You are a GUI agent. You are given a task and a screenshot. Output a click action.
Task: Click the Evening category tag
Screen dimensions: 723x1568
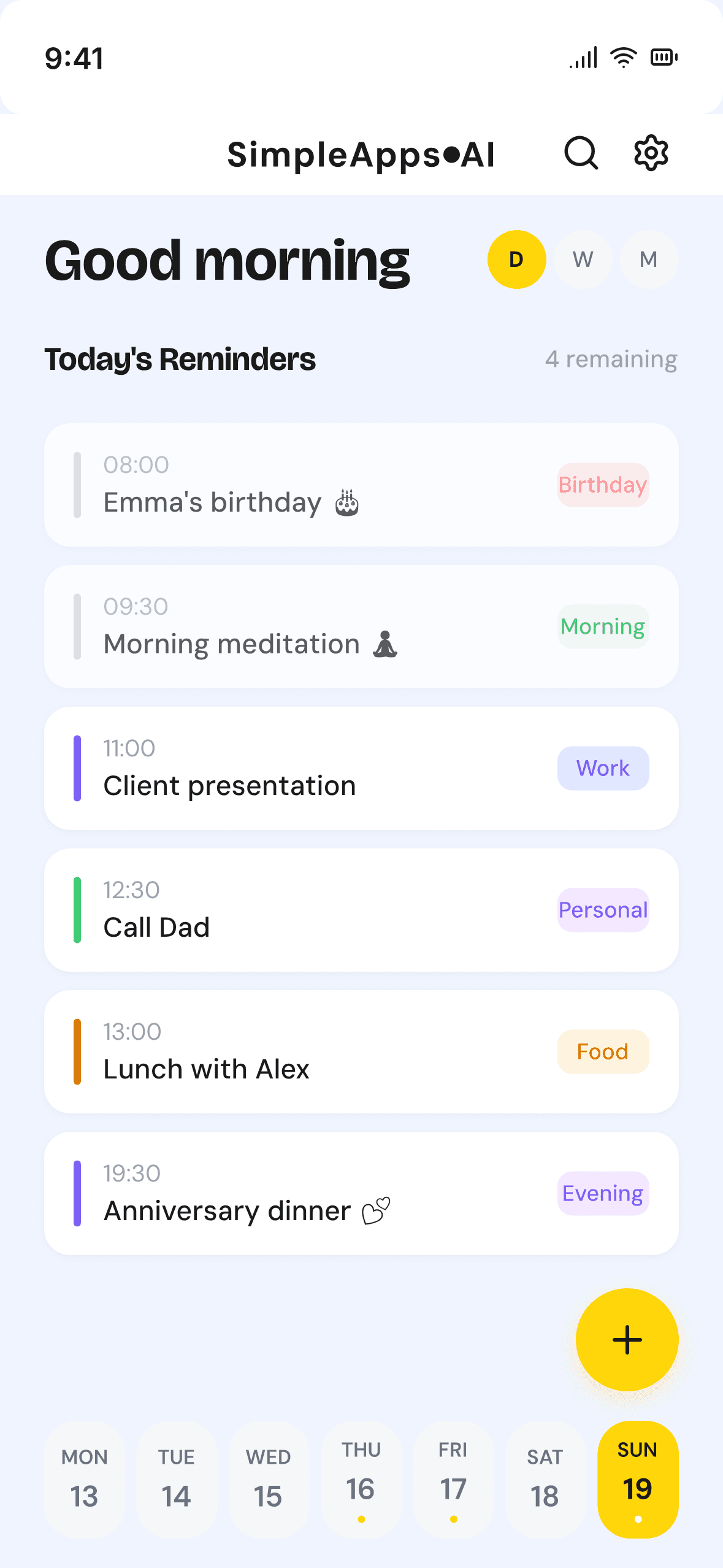pyautogui.click(x=602, y=1193)
